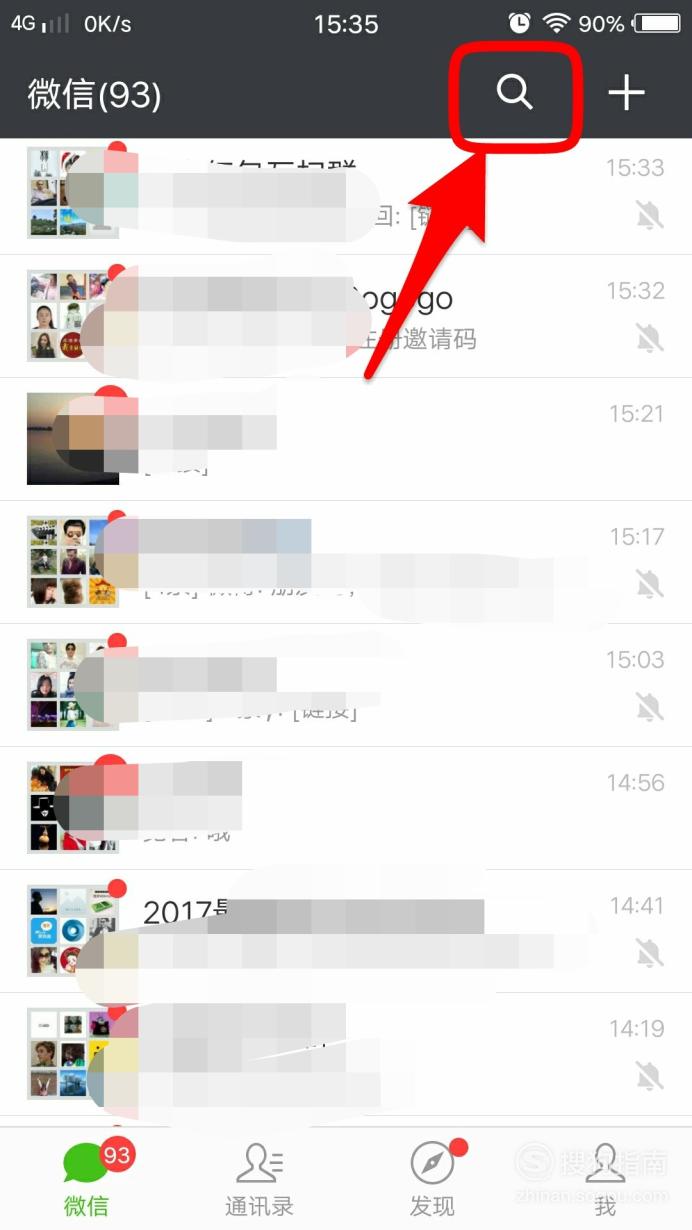Tap the plus icon in the header

coord(626,93)
